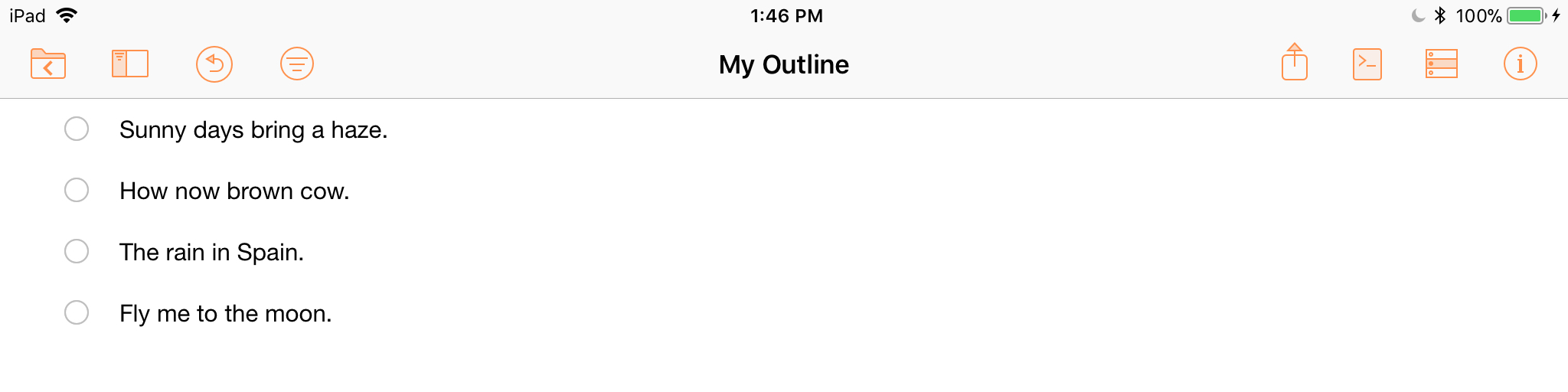Open the automation console
Viewport: 1568px width, 392px height.
point(1367,64)
